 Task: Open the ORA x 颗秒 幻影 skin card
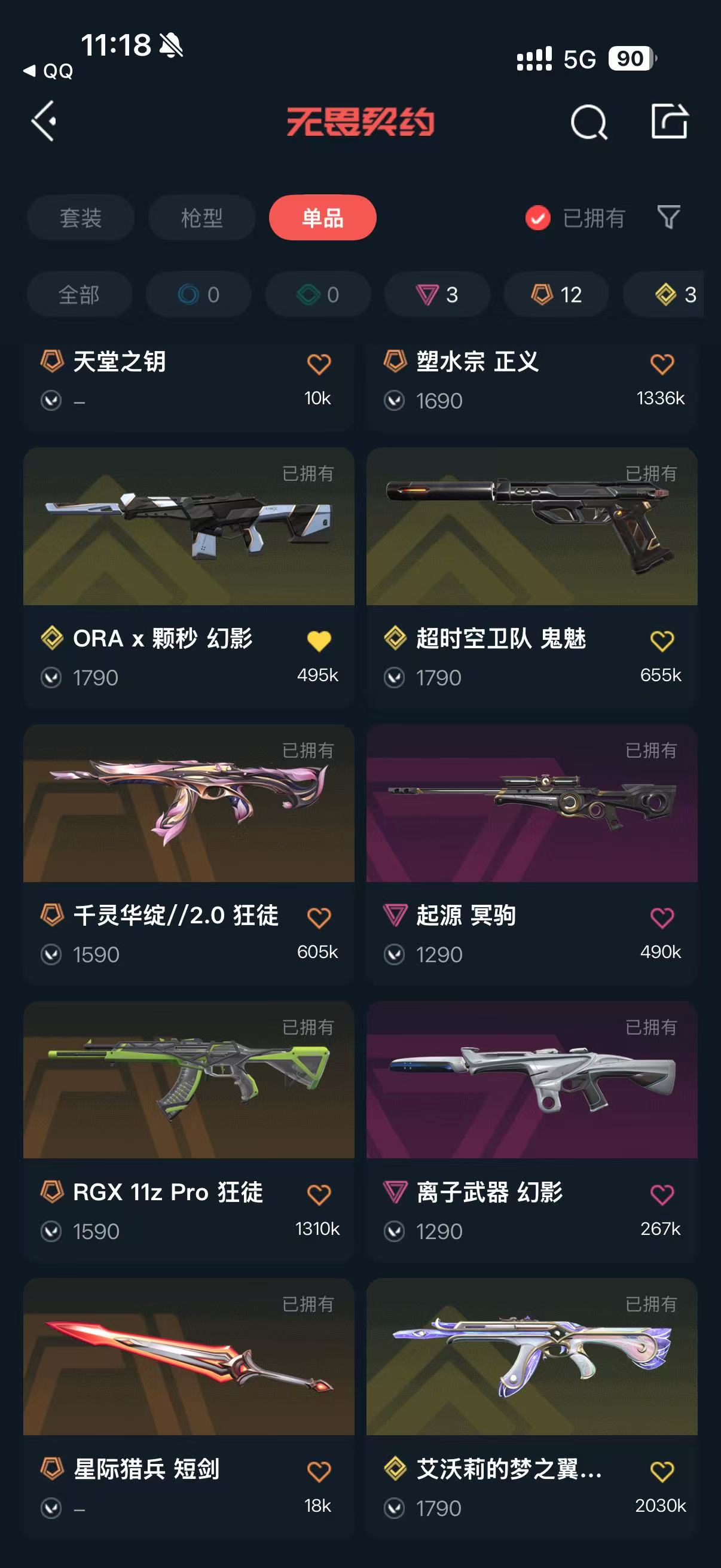188,577
